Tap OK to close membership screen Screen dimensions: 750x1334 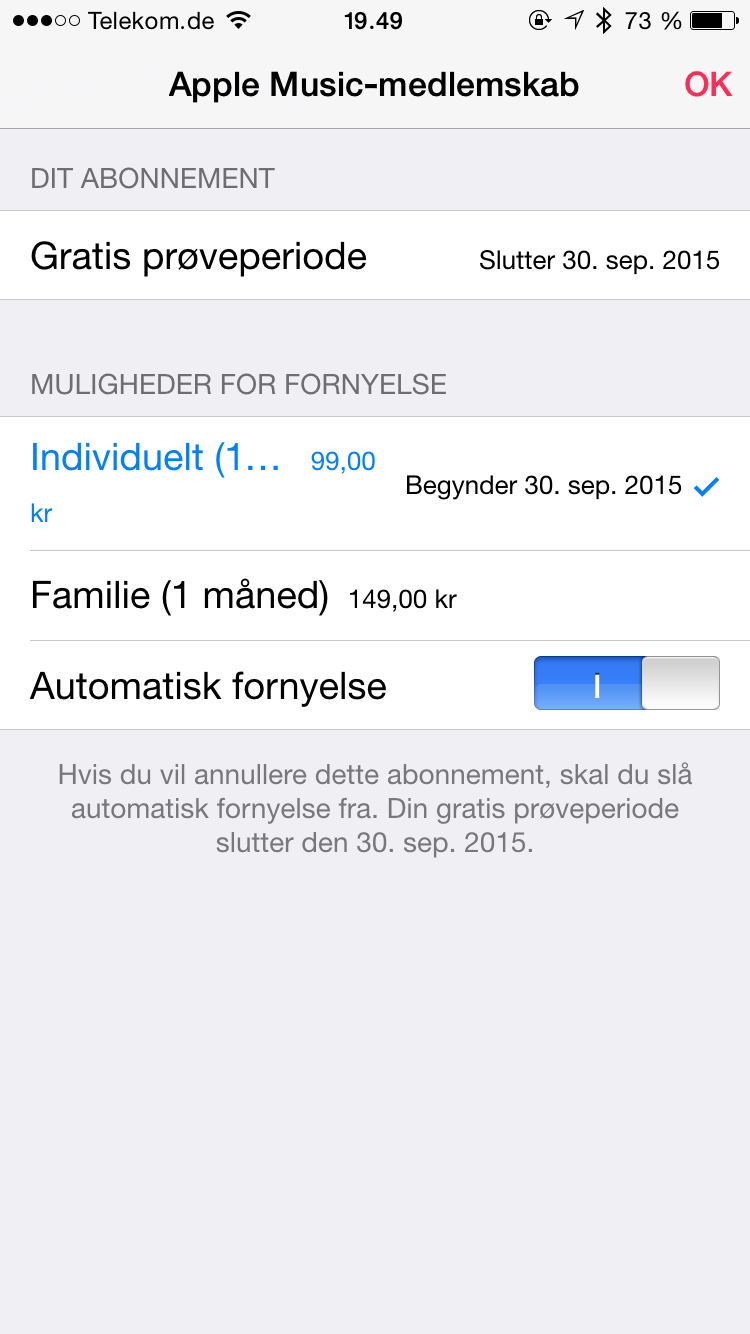point(708,85)
